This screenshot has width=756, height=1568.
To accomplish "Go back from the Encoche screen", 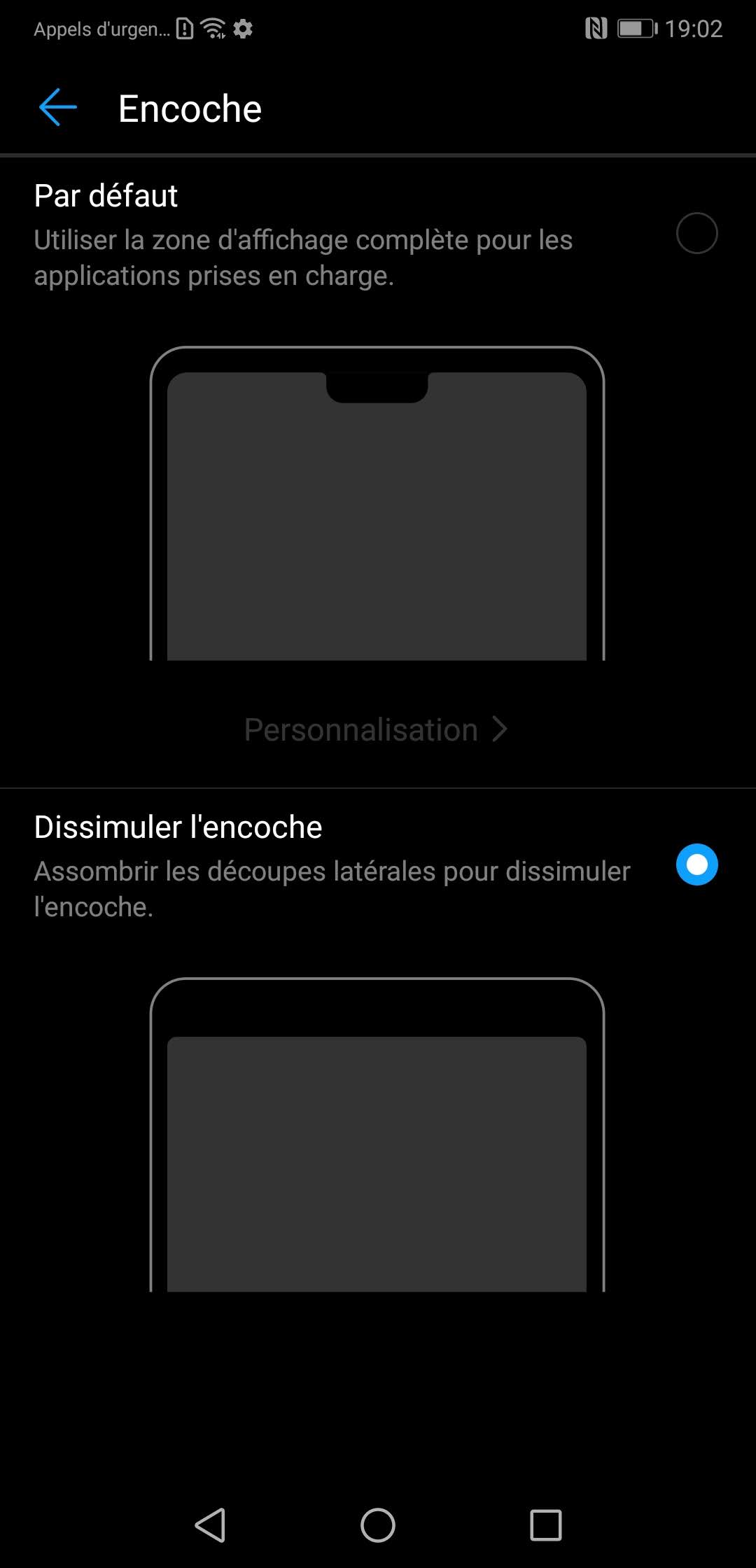I will click(x=57, y=108).
